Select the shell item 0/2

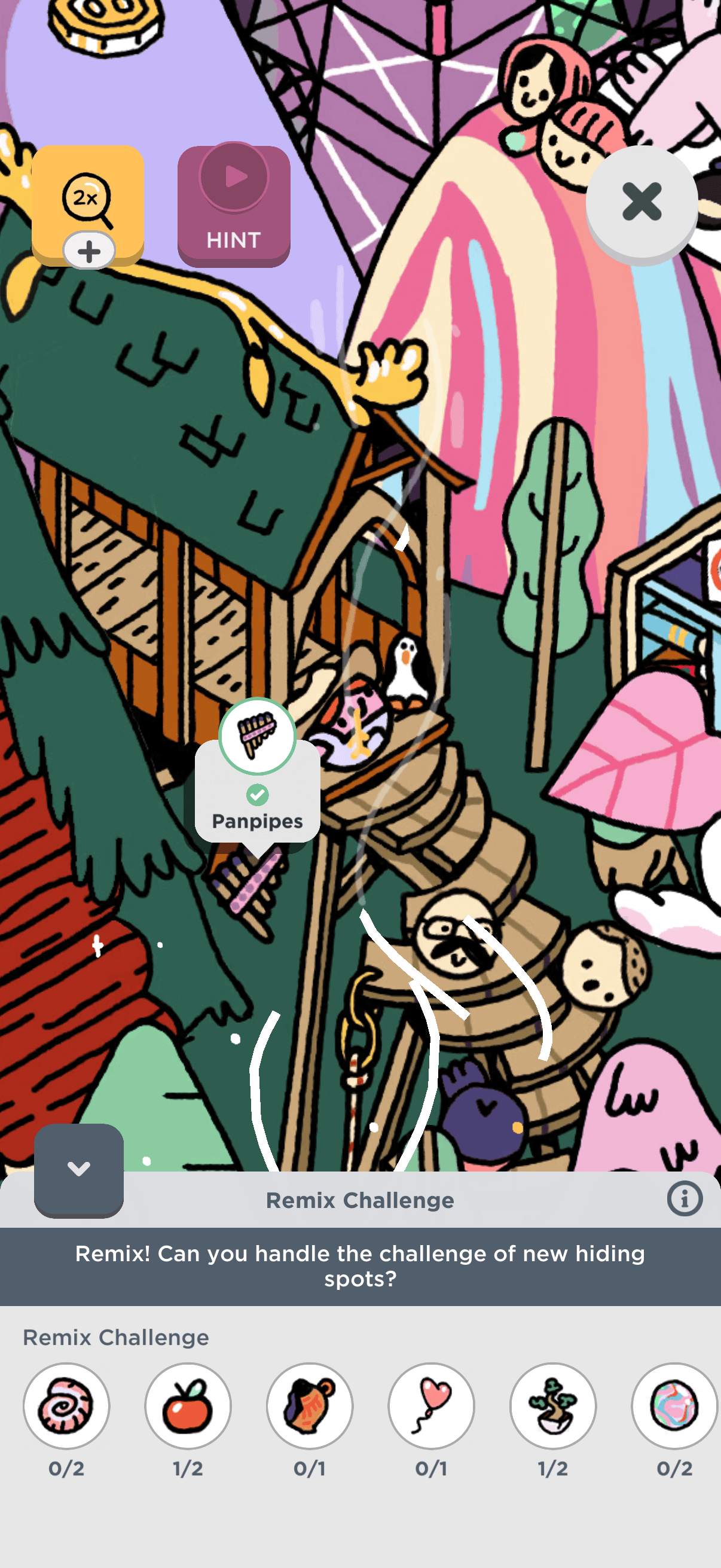[x=66, y=1405]
